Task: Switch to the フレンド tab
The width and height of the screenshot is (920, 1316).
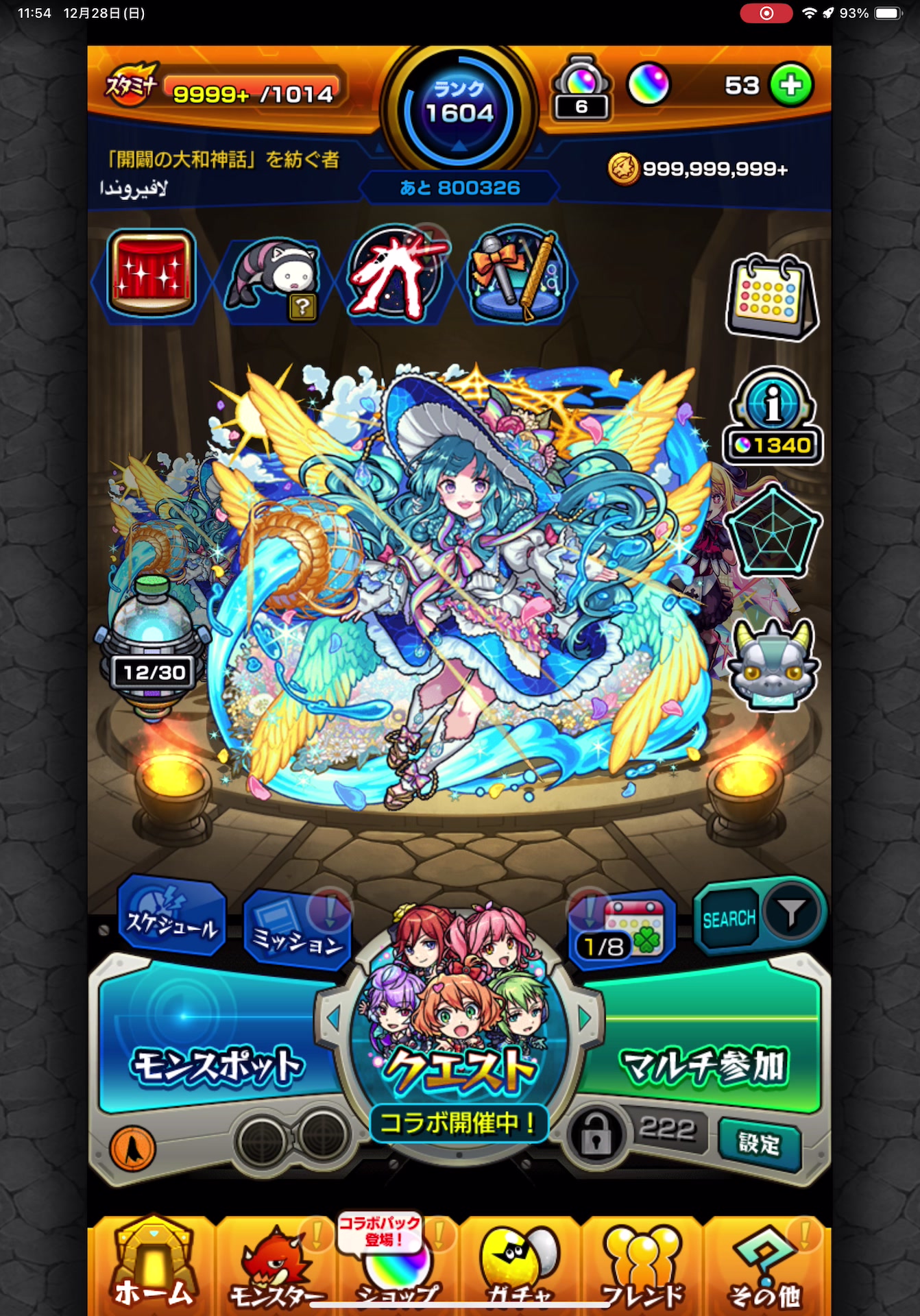Action: coord(642,1268)
